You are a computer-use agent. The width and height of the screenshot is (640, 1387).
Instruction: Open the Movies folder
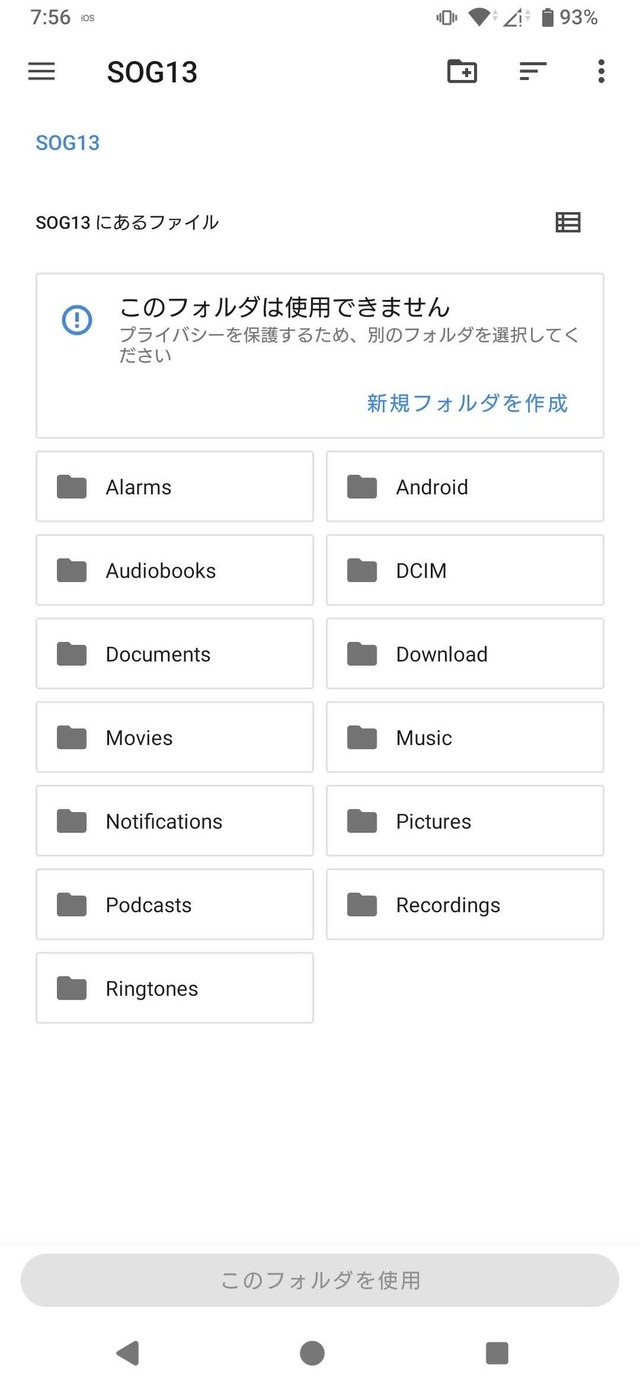pyautogui.click(x=175, y=737)
